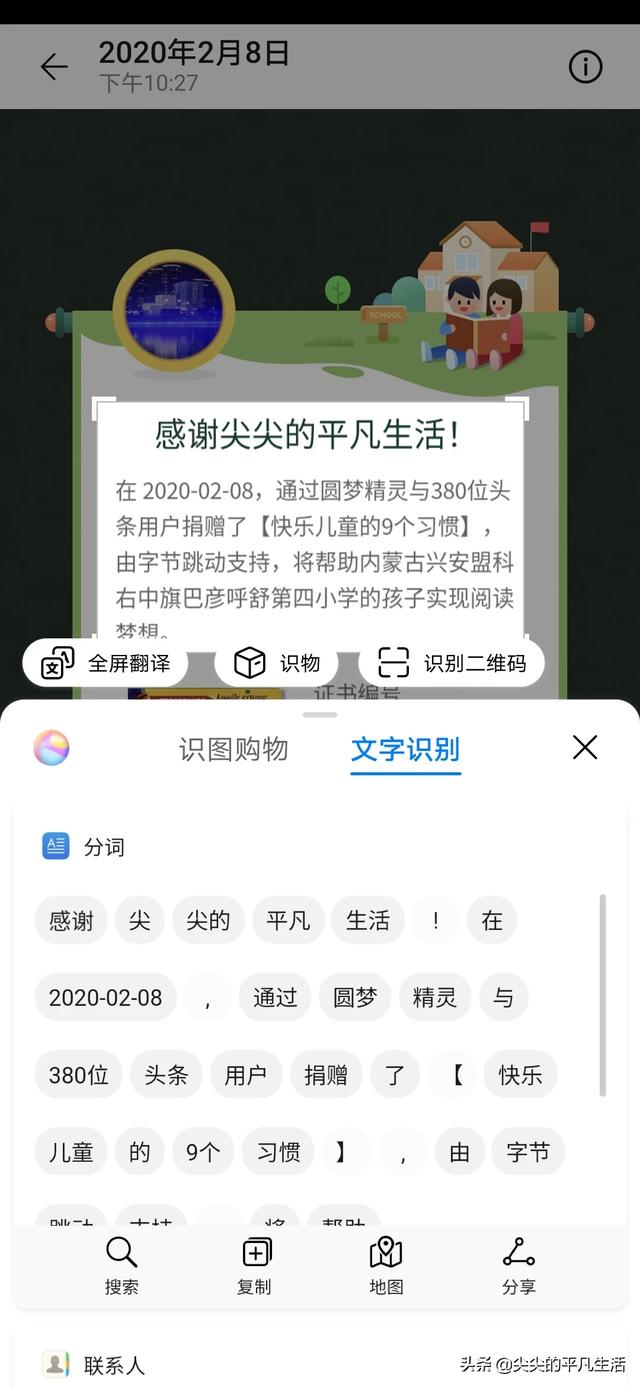Open 地图 for the selected text
This screenshot has height=1387, width=640.
(x=386, y=1266)
